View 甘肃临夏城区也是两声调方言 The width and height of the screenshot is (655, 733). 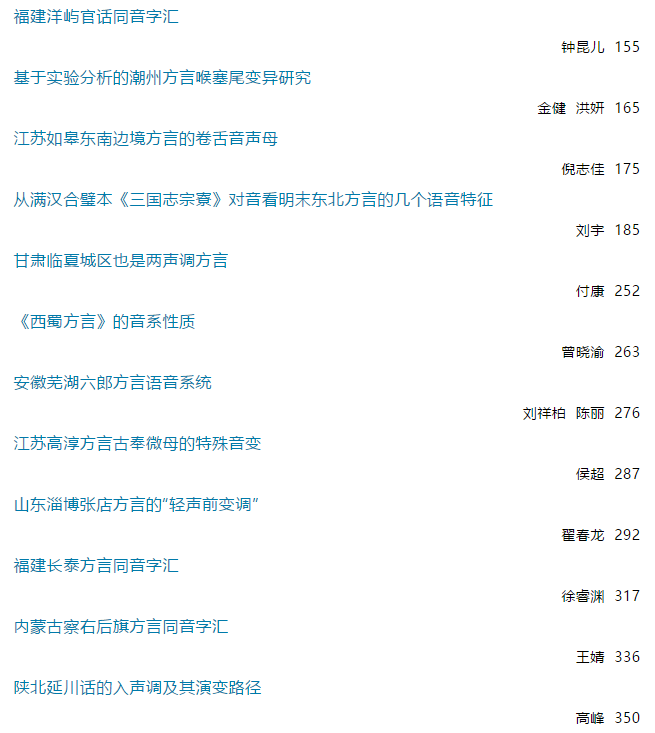121,261
